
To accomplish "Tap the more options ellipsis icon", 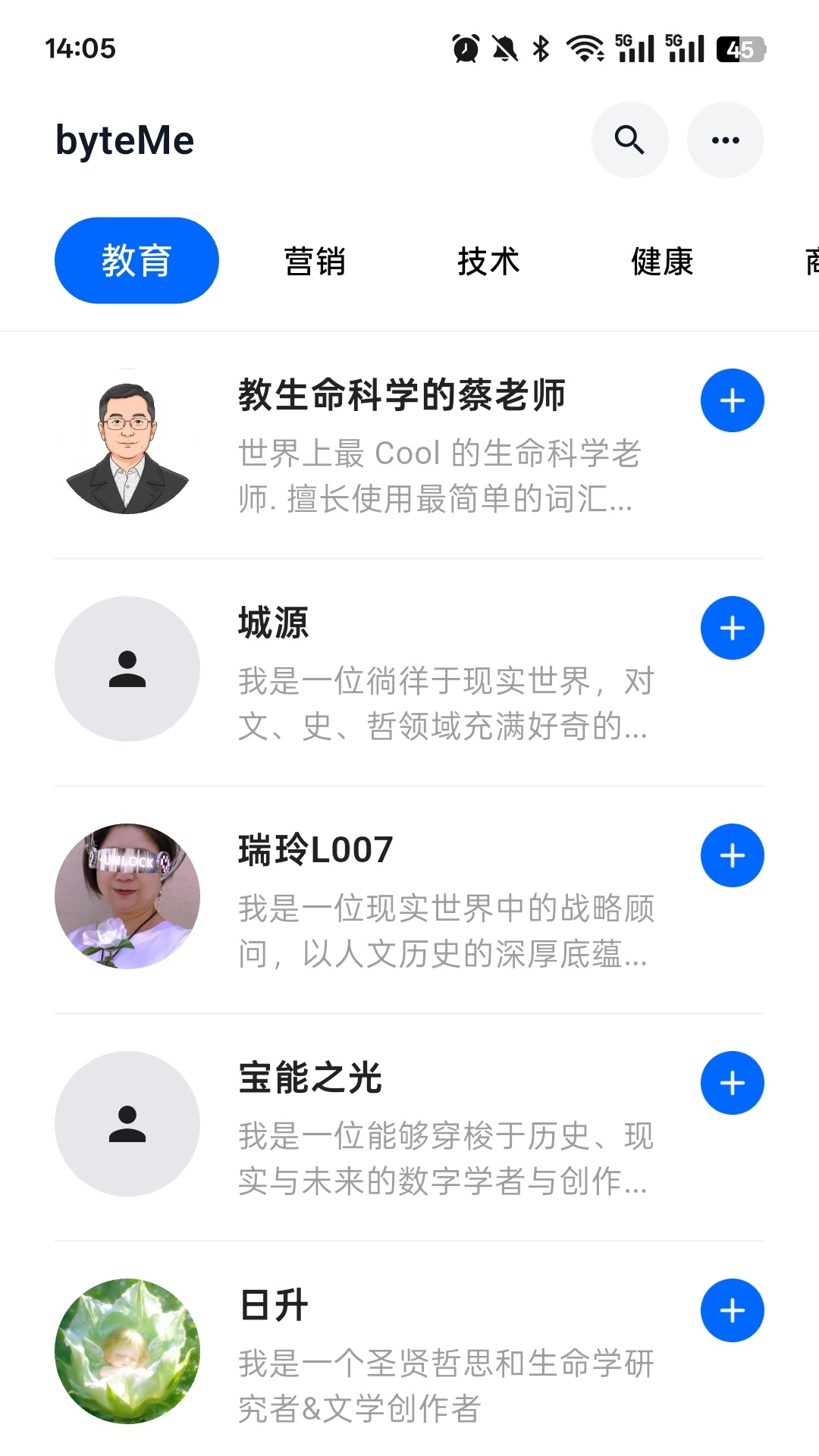I will [x=726, y=140].
